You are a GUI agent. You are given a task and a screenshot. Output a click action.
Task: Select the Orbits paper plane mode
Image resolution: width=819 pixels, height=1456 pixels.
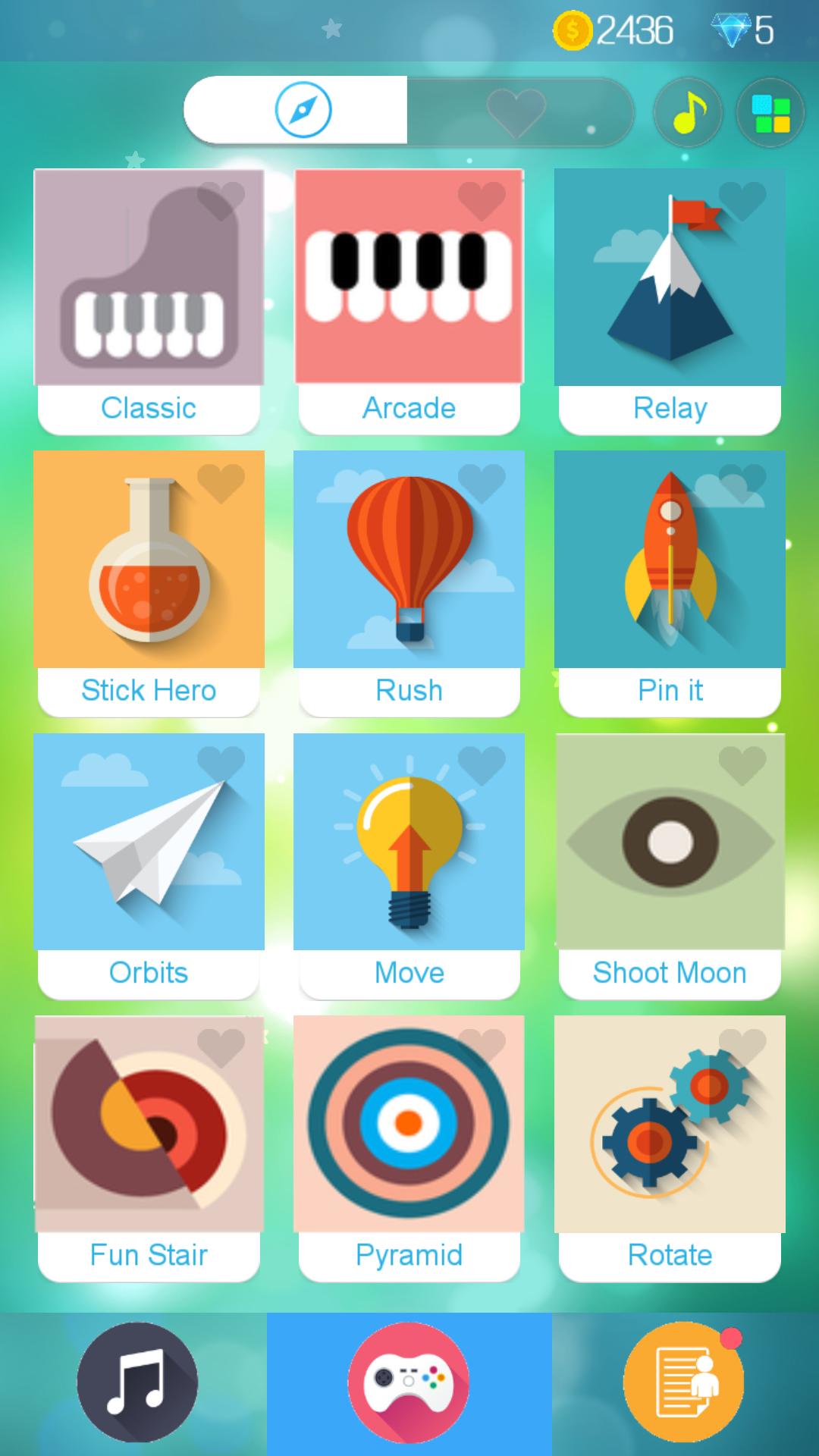(149, 842)
